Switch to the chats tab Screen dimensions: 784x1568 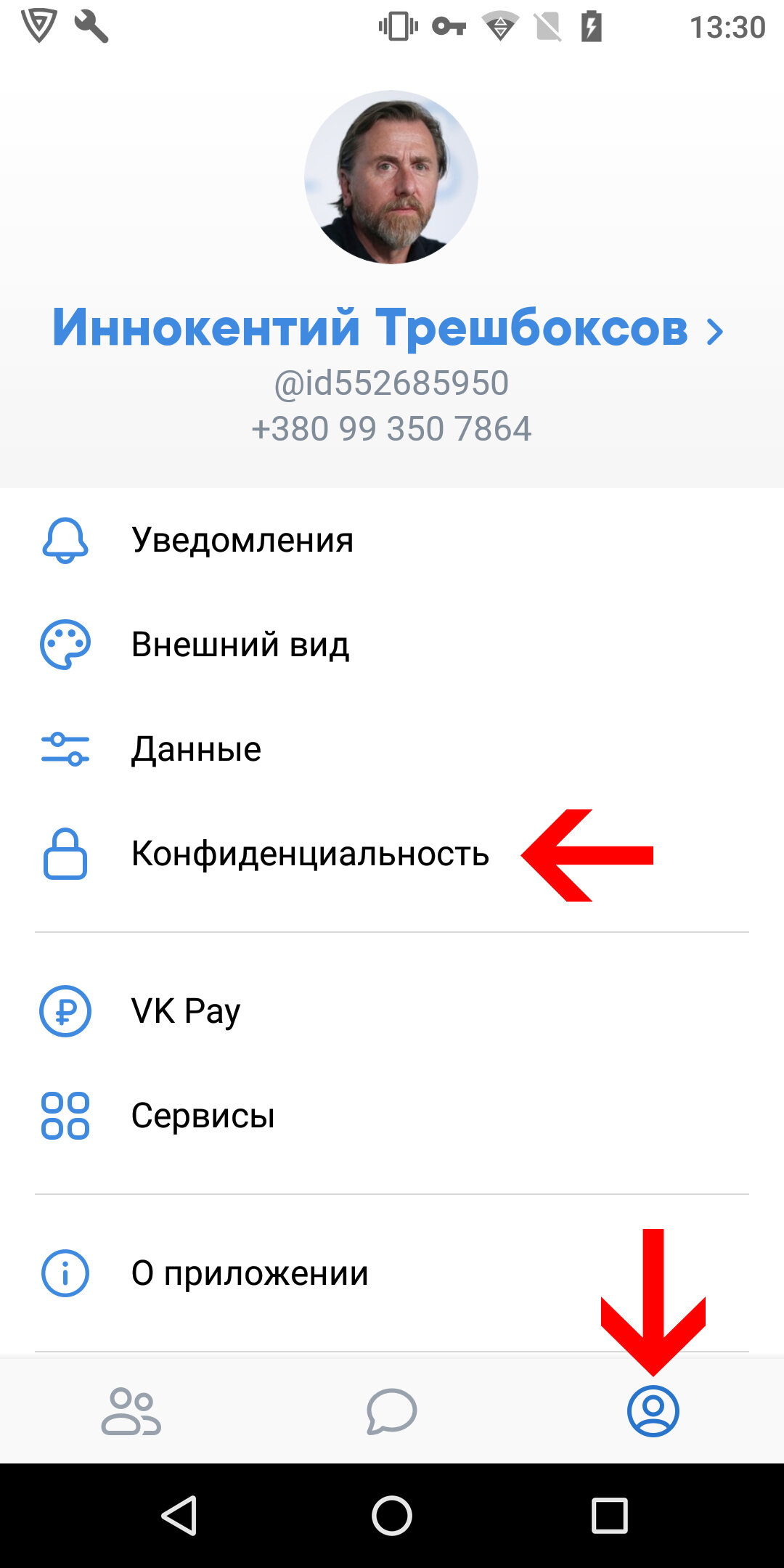click(392, 1411)
